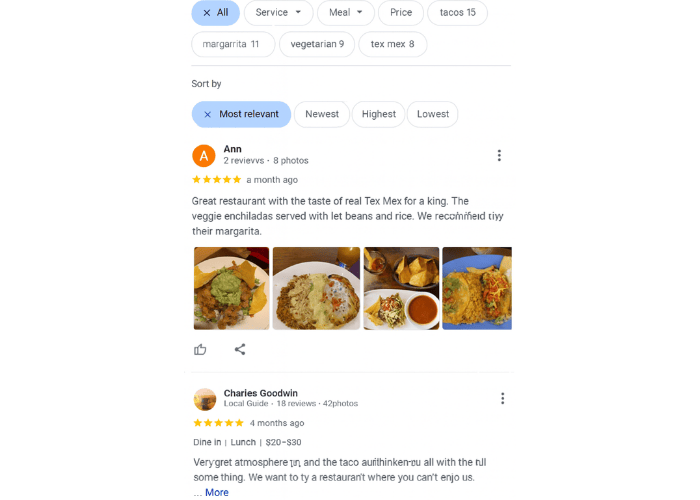This screenshot has width=700, height=500.
Task: Expand the Meal filter dropdown
Action: (x=346, y=13)
